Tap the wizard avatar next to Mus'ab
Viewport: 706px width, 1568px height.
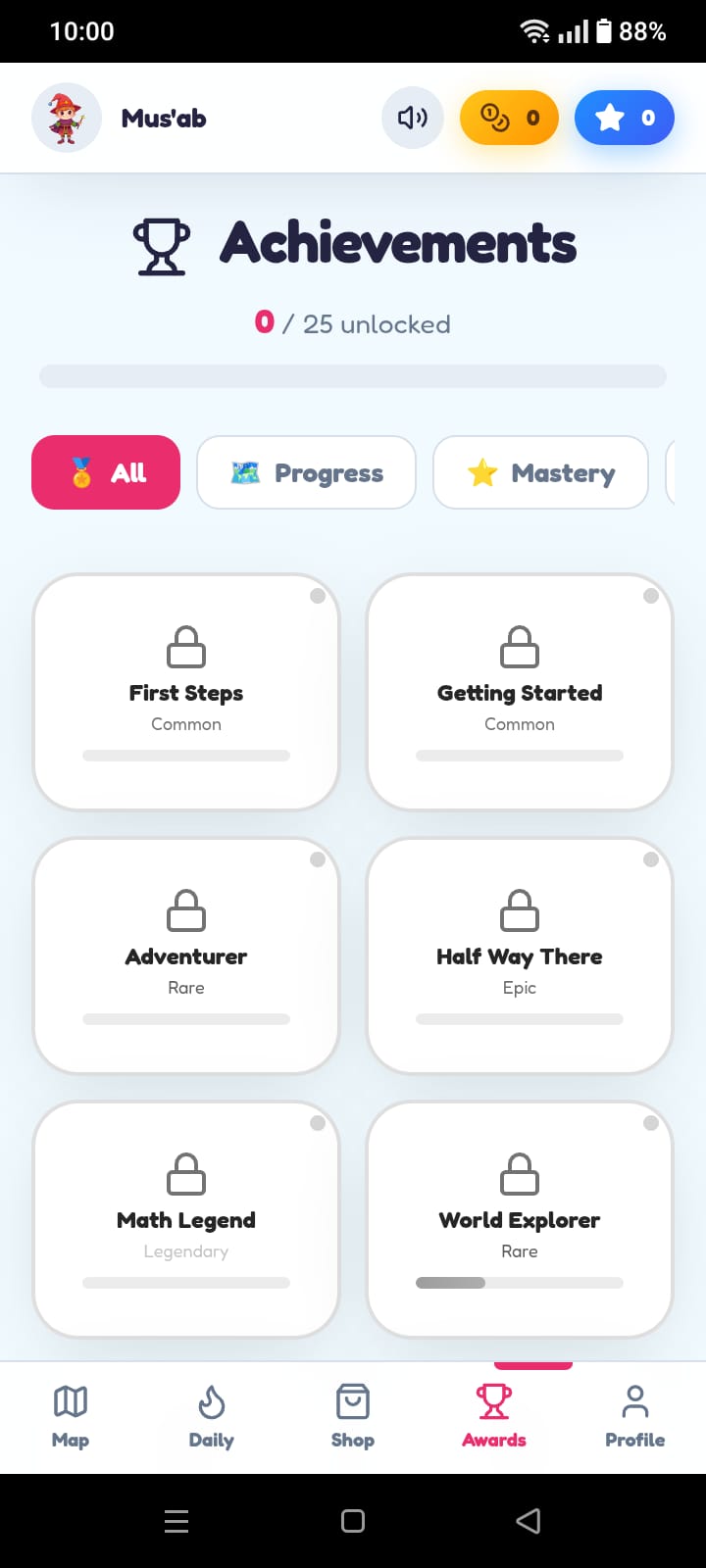[66, 117]
